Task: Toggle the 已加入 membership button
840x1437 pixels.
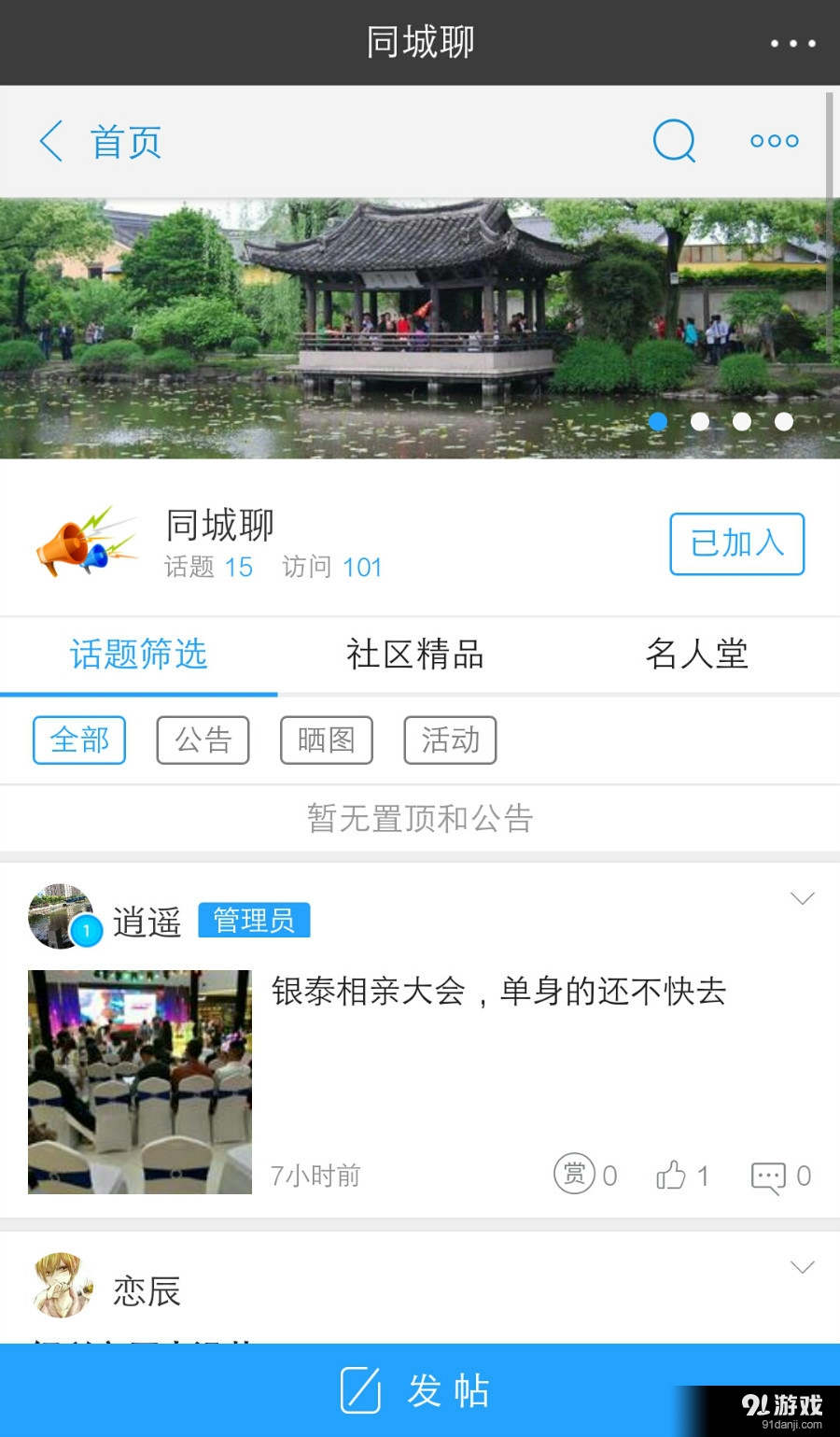Action: [736, 543]
